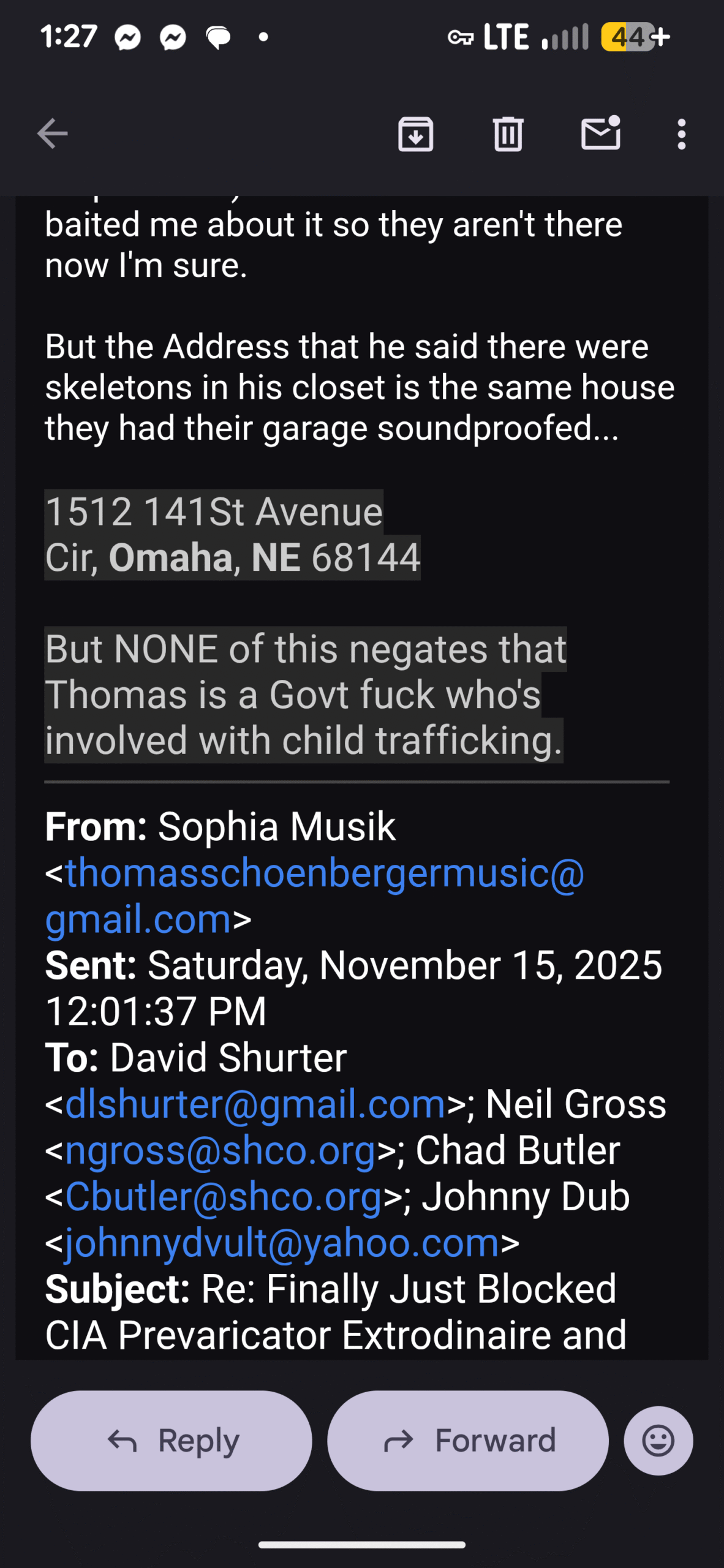
Task: Open the overflow menu
Action: point(681,134)
